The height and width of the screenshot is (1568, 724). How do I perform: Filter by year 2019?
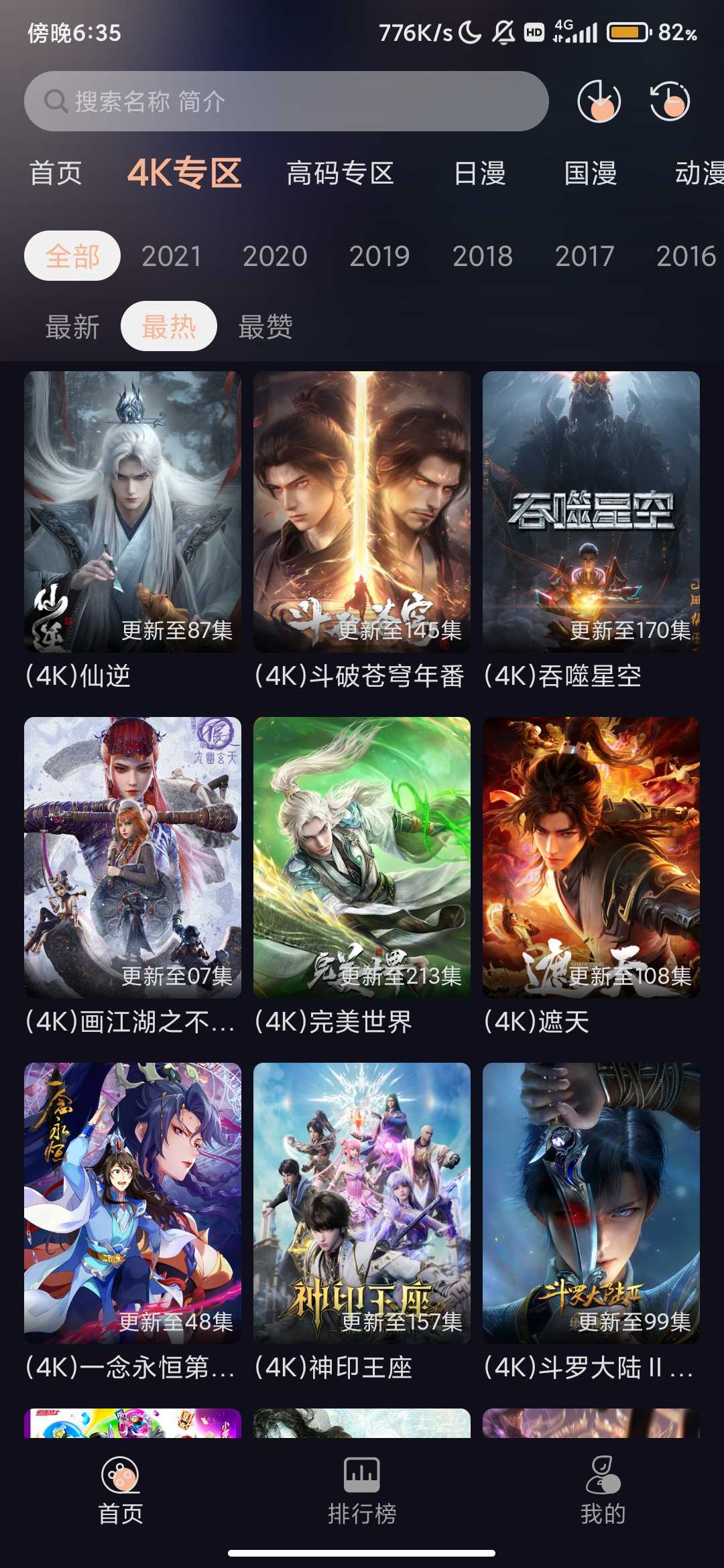click(x=379, y=257)
